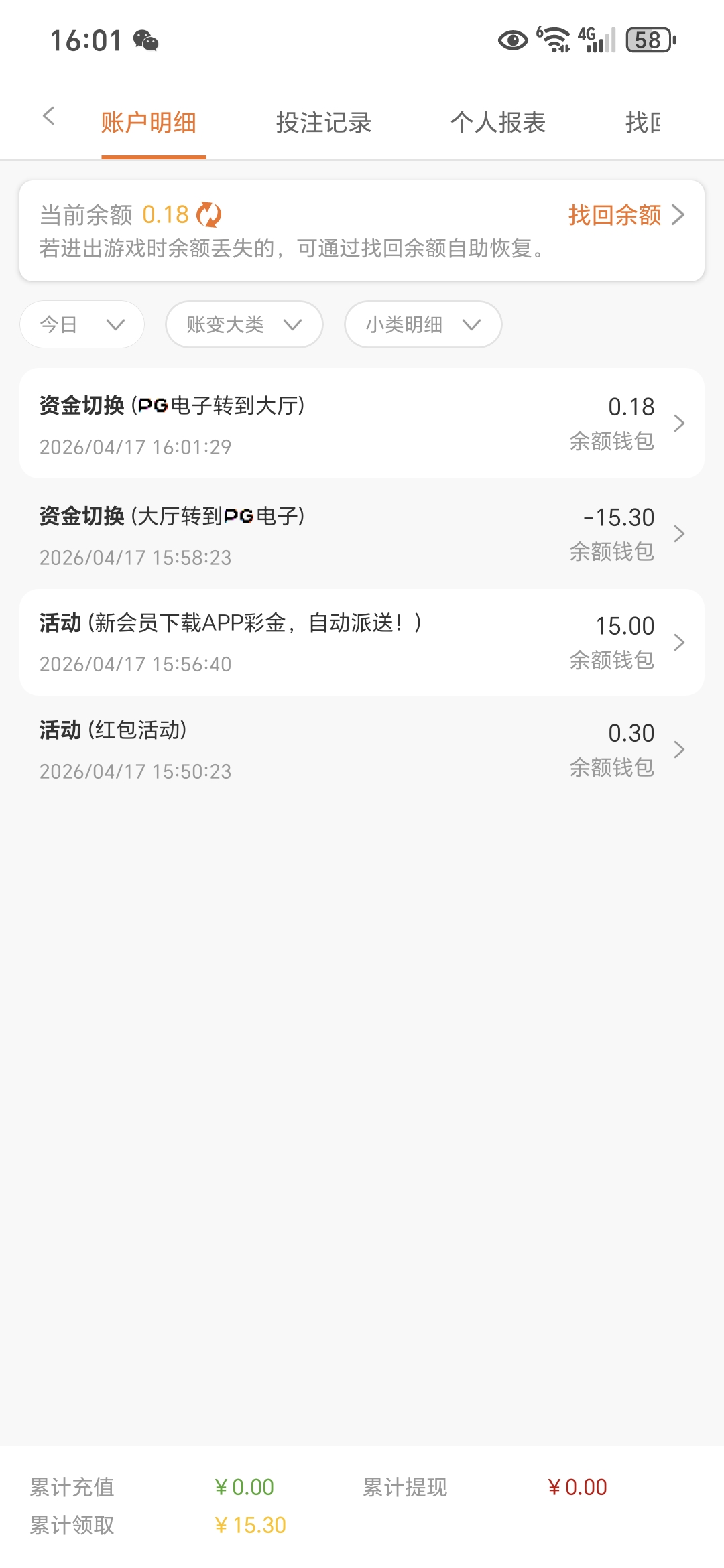Expand the 小类明细 filter dropdown
This screenshot has width=724, height=1568.
423,325
